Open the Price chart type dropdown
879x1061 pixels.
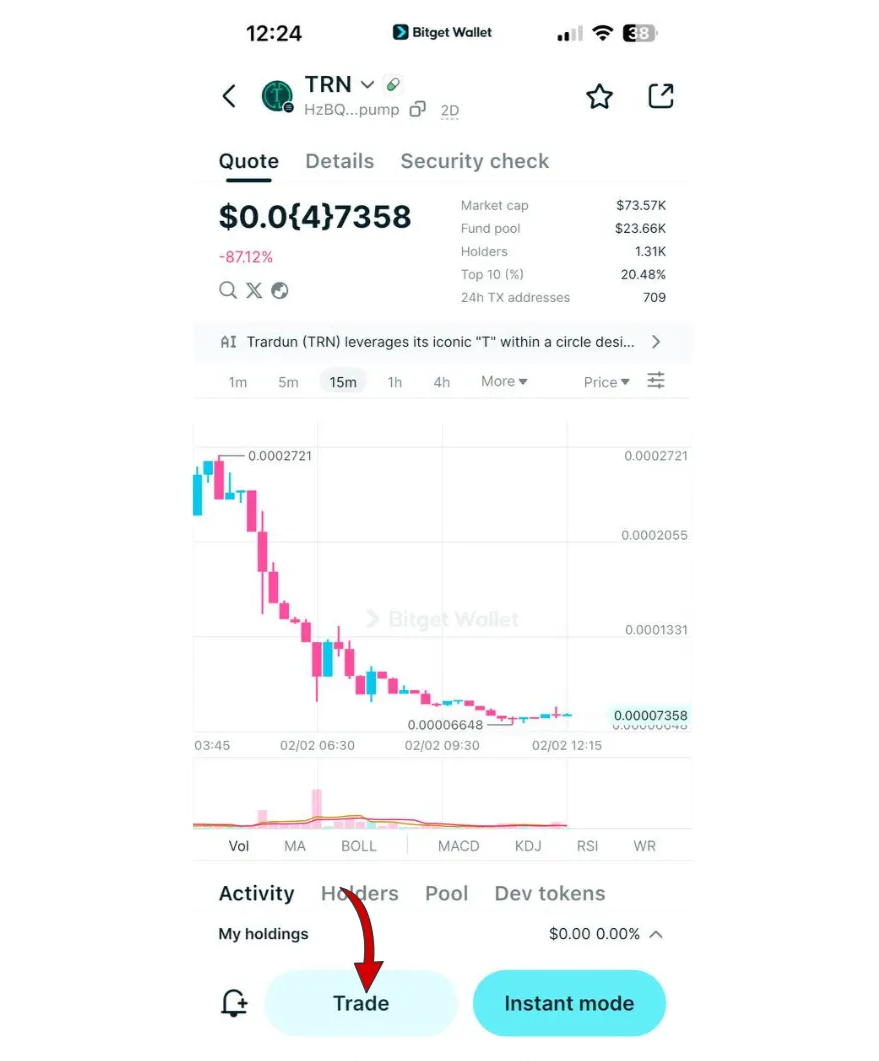605,381
